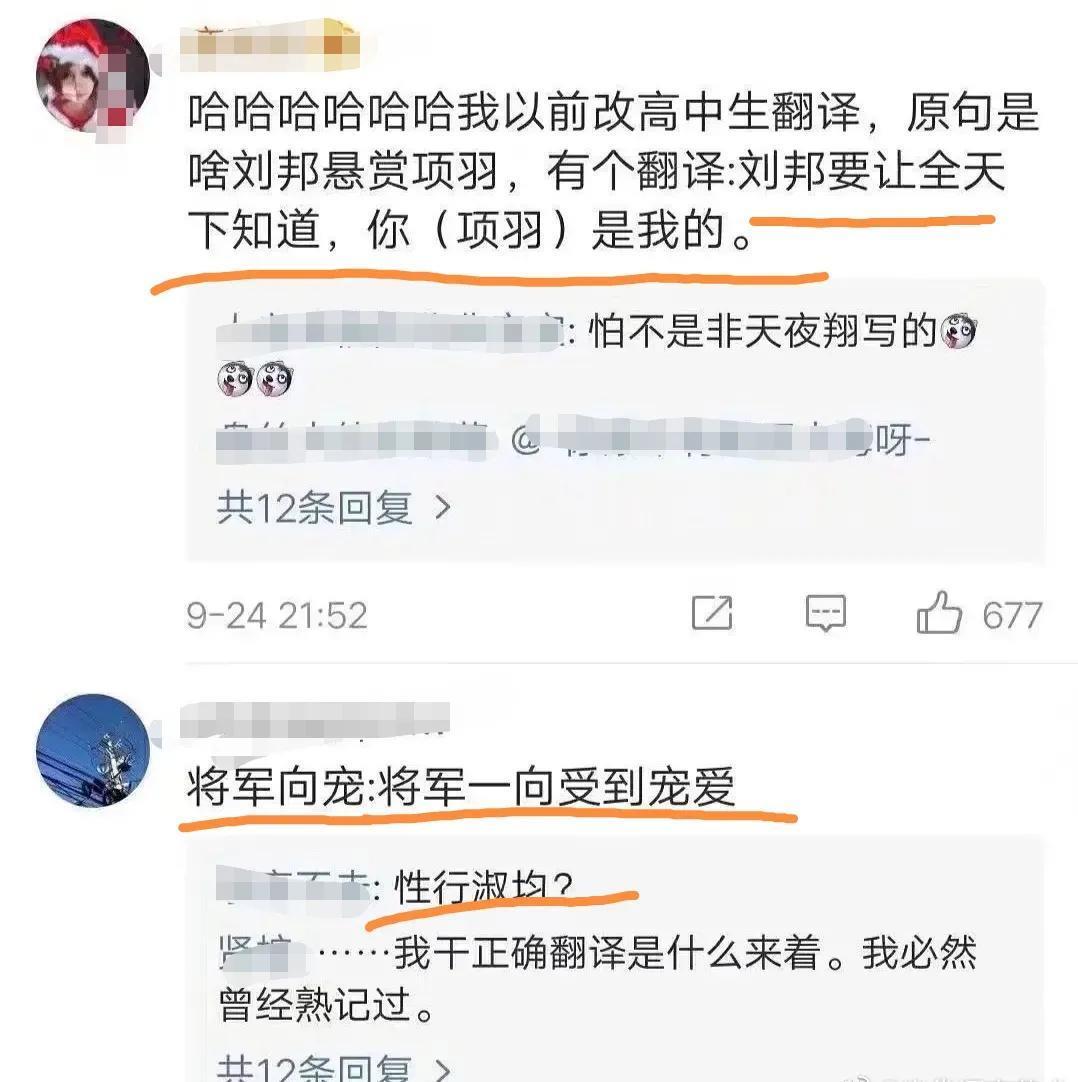
Task: Open the Santa-hat avatar's profile
Action: pos(92,79)
